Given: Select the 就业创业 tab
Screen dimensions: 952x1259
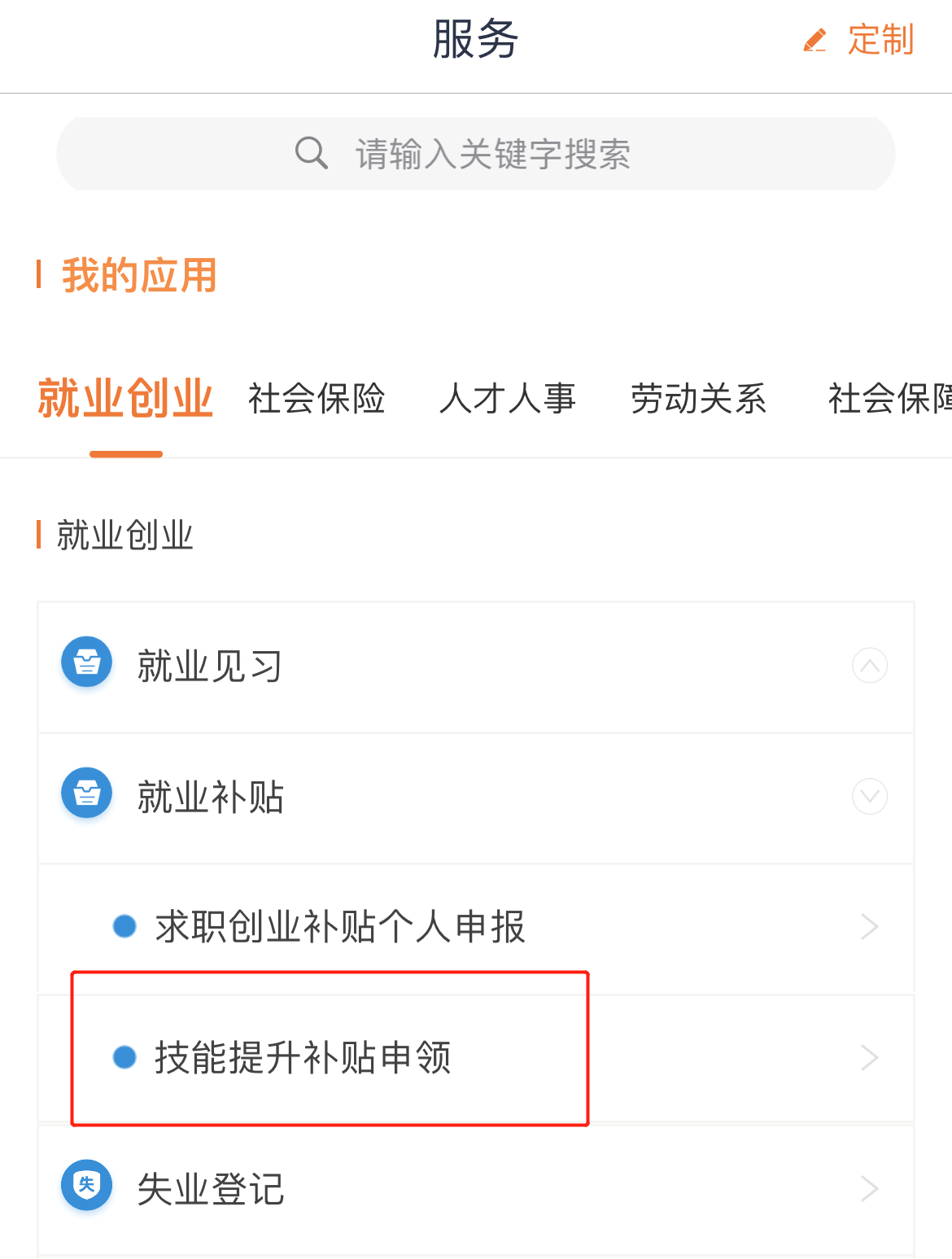Looking at the screenshot, I should 125,399.
